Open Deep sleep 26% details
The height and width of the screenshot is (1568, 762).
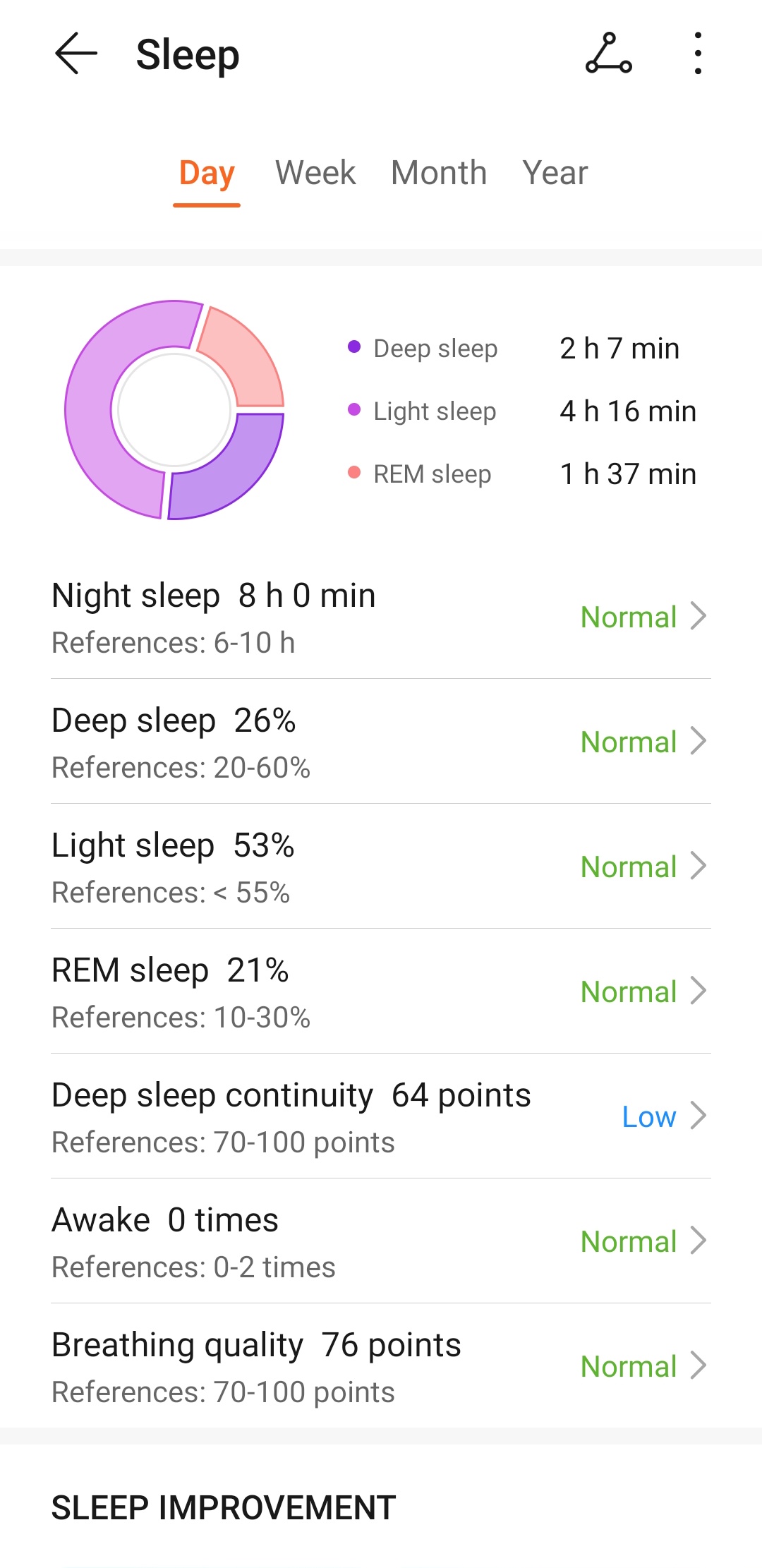(x=381, y=742)
